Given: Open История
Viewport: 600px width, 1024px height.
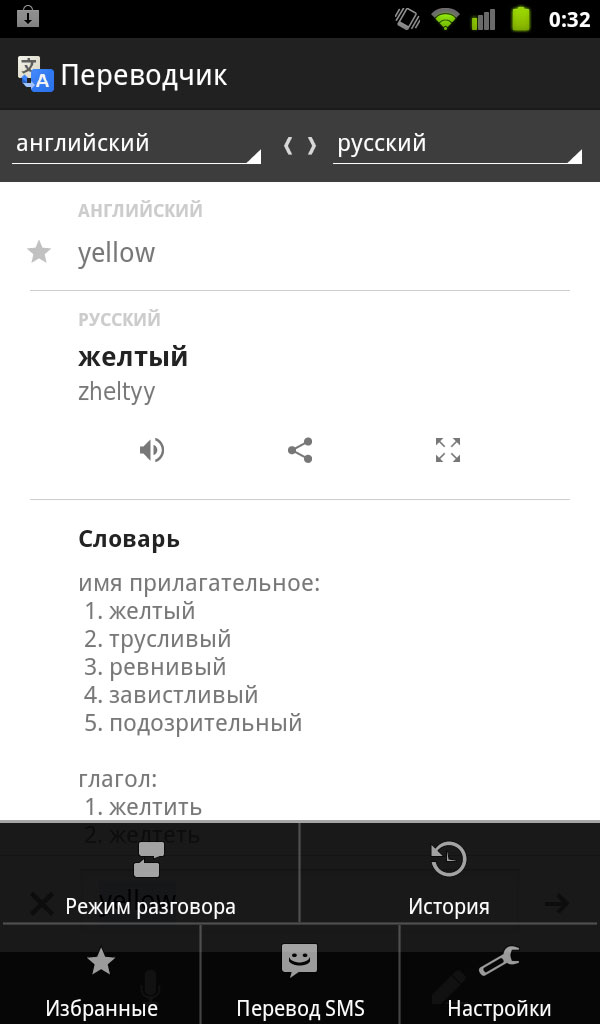Looking at the screenshot, I should click(449, 873).
